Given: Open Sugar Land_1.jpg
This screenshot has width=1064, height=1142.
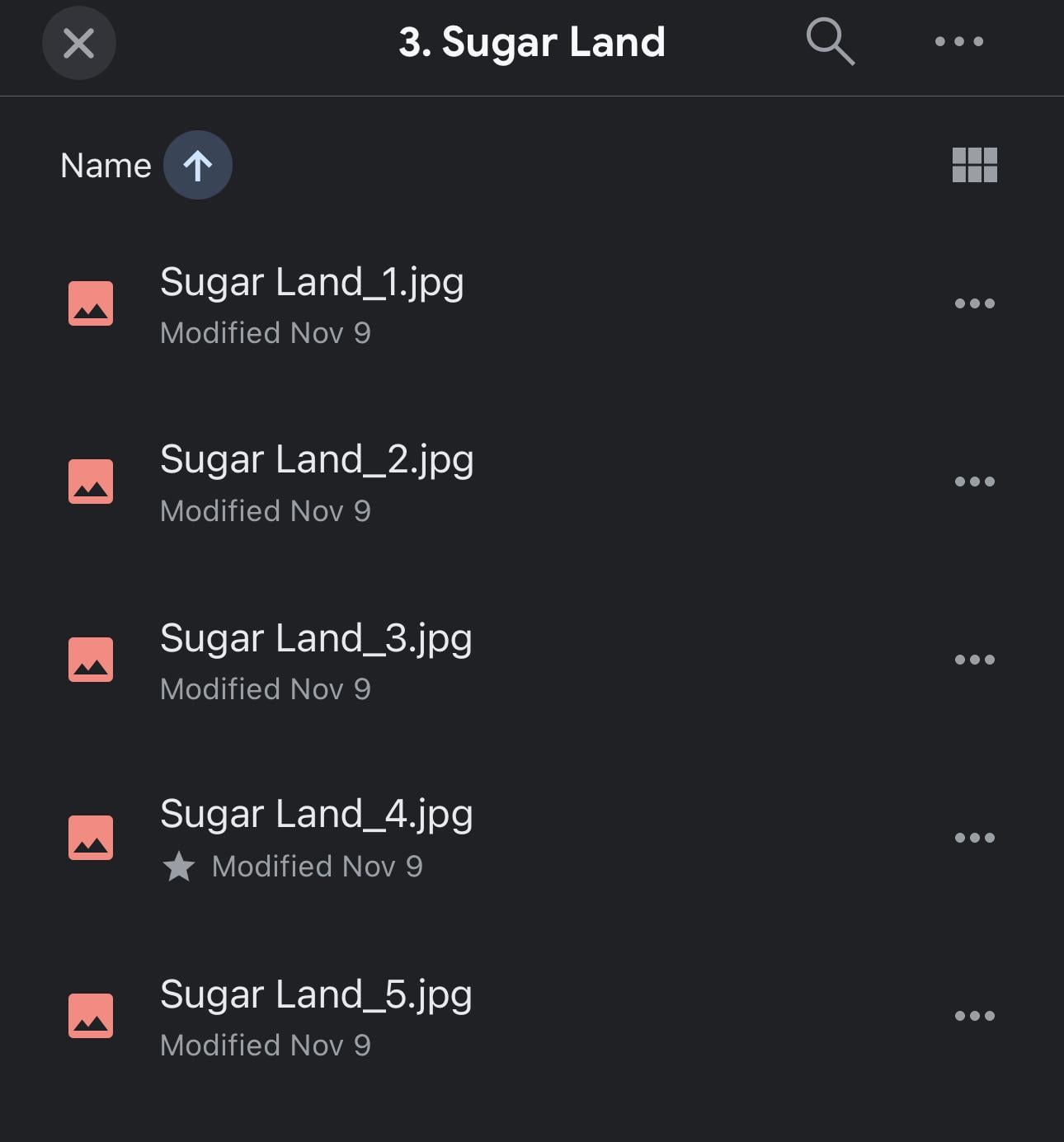Looking at the screenshot, I should pos(312,283).
